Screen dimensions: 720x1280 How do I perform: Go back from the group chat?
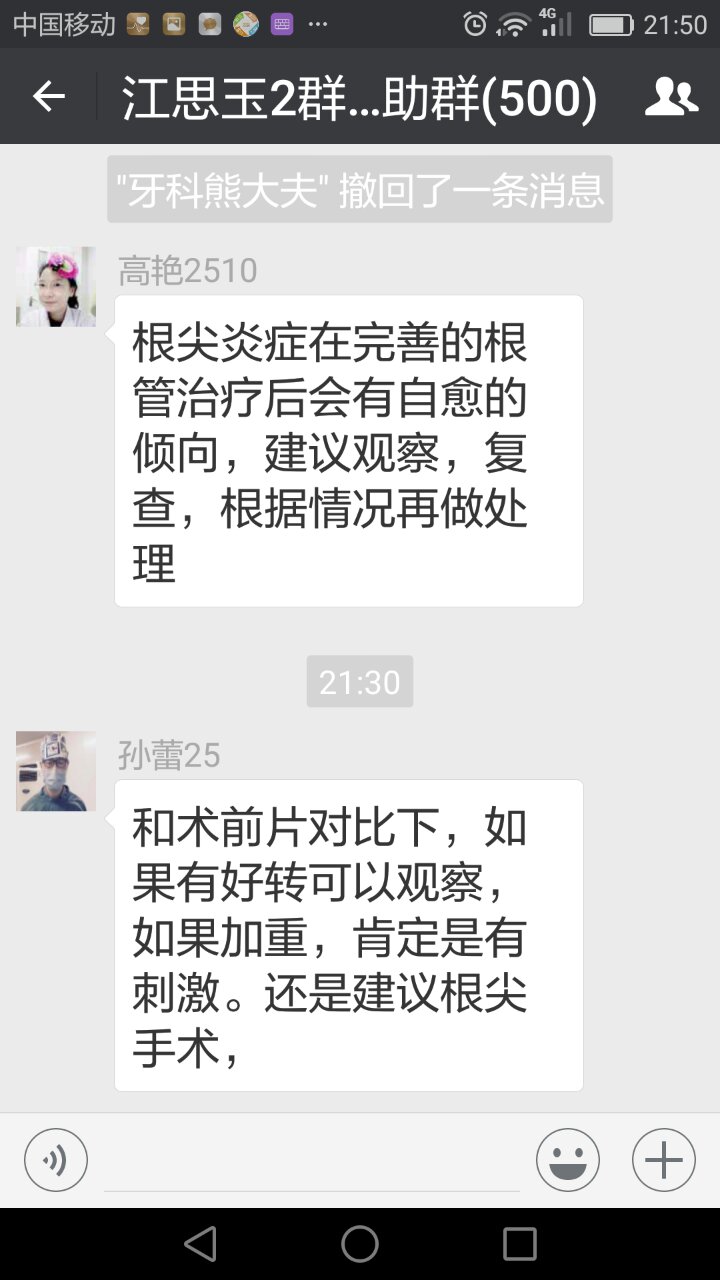click(48, 97)
